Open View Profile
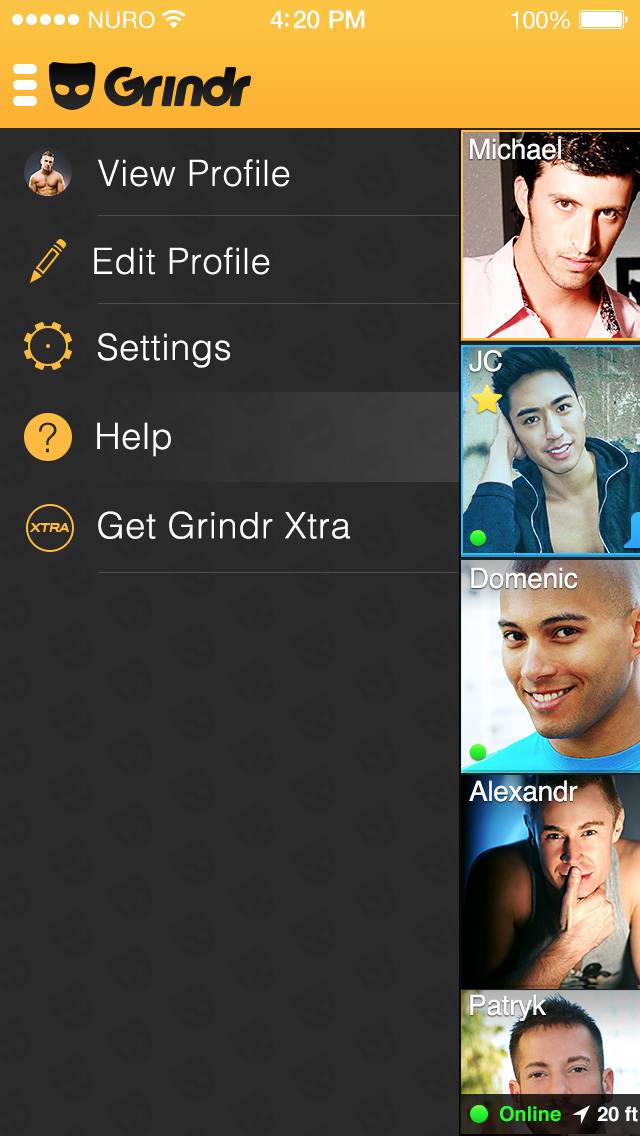 point(194,174)
